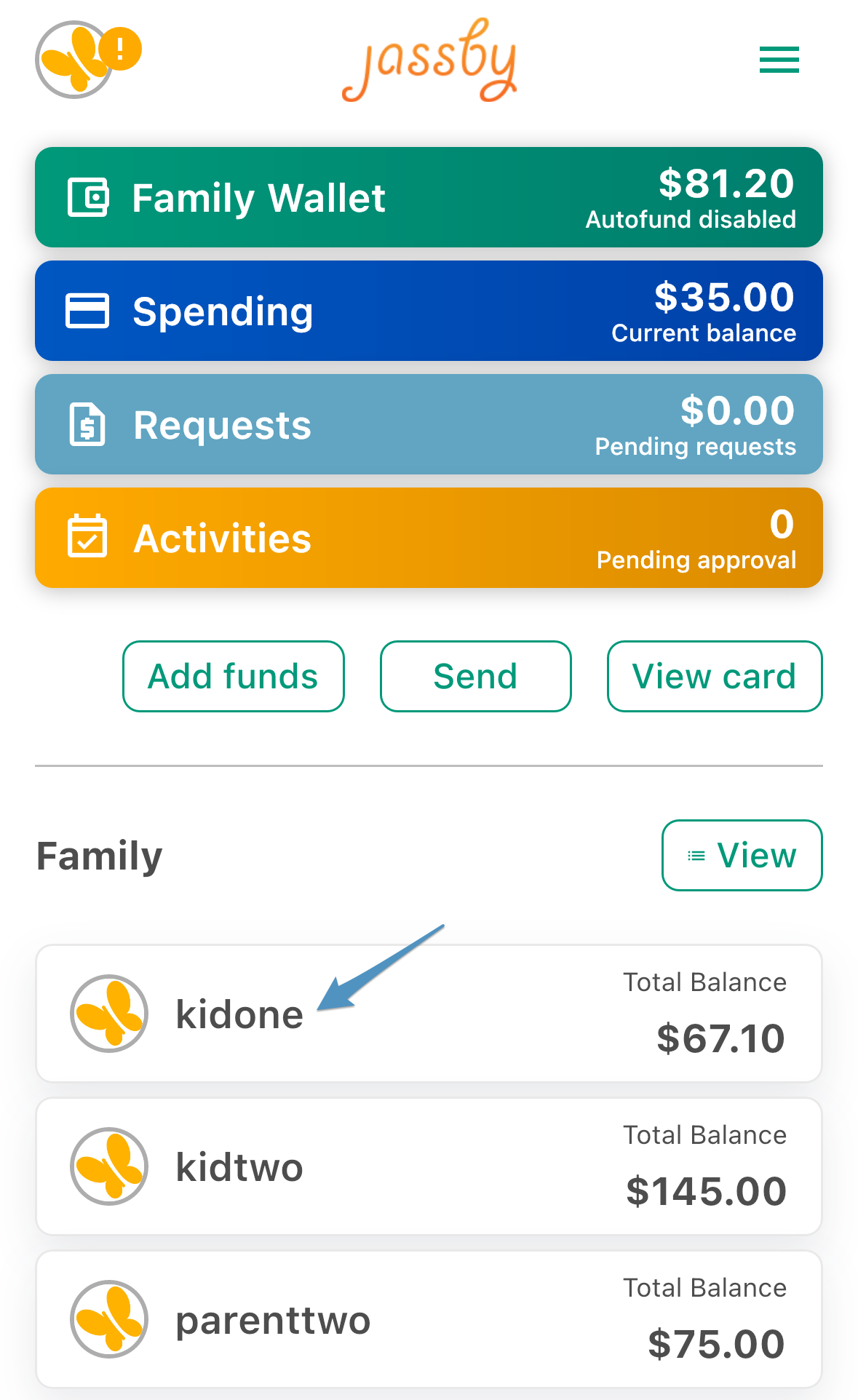858x1400 pixels.
Task: Open the Family Wallet card
Action: click(x=429, y=197)
